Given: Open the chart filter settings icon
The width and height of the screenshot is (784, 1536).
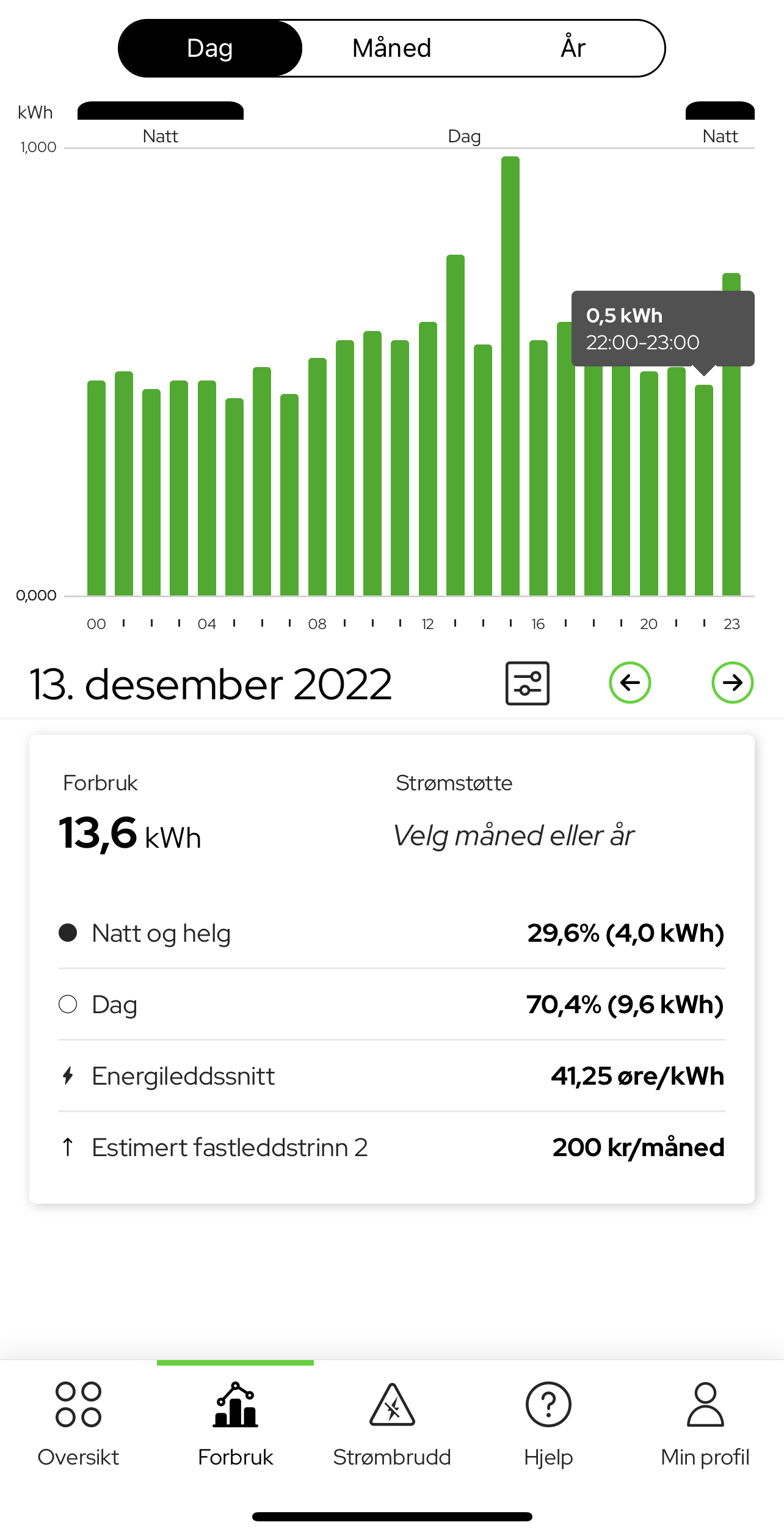Looking at the screenshot, I should tap(528, 683).
